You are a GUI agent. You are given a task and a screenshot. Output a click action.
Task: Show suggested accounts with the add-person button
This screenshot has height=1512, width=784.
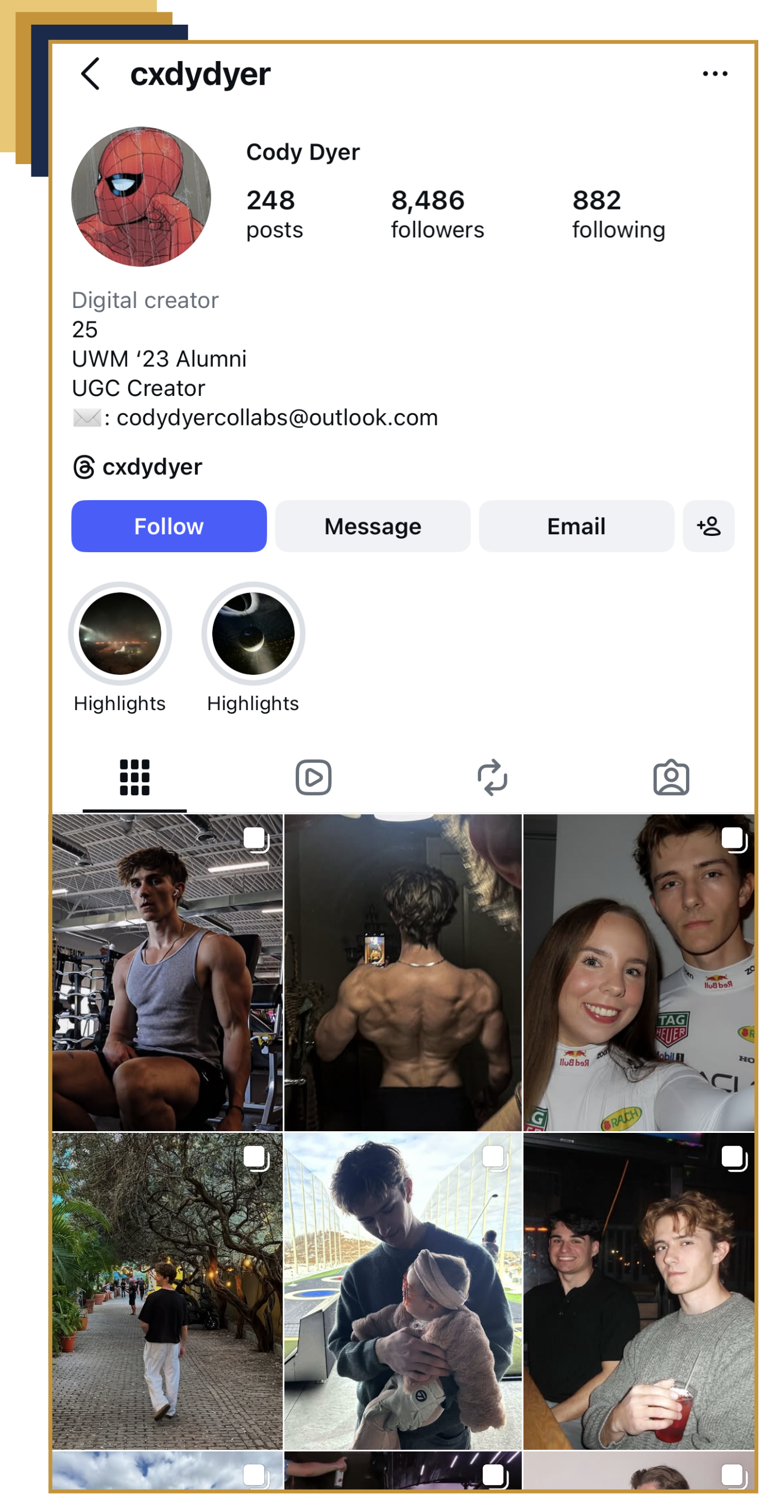click(708, 526)
